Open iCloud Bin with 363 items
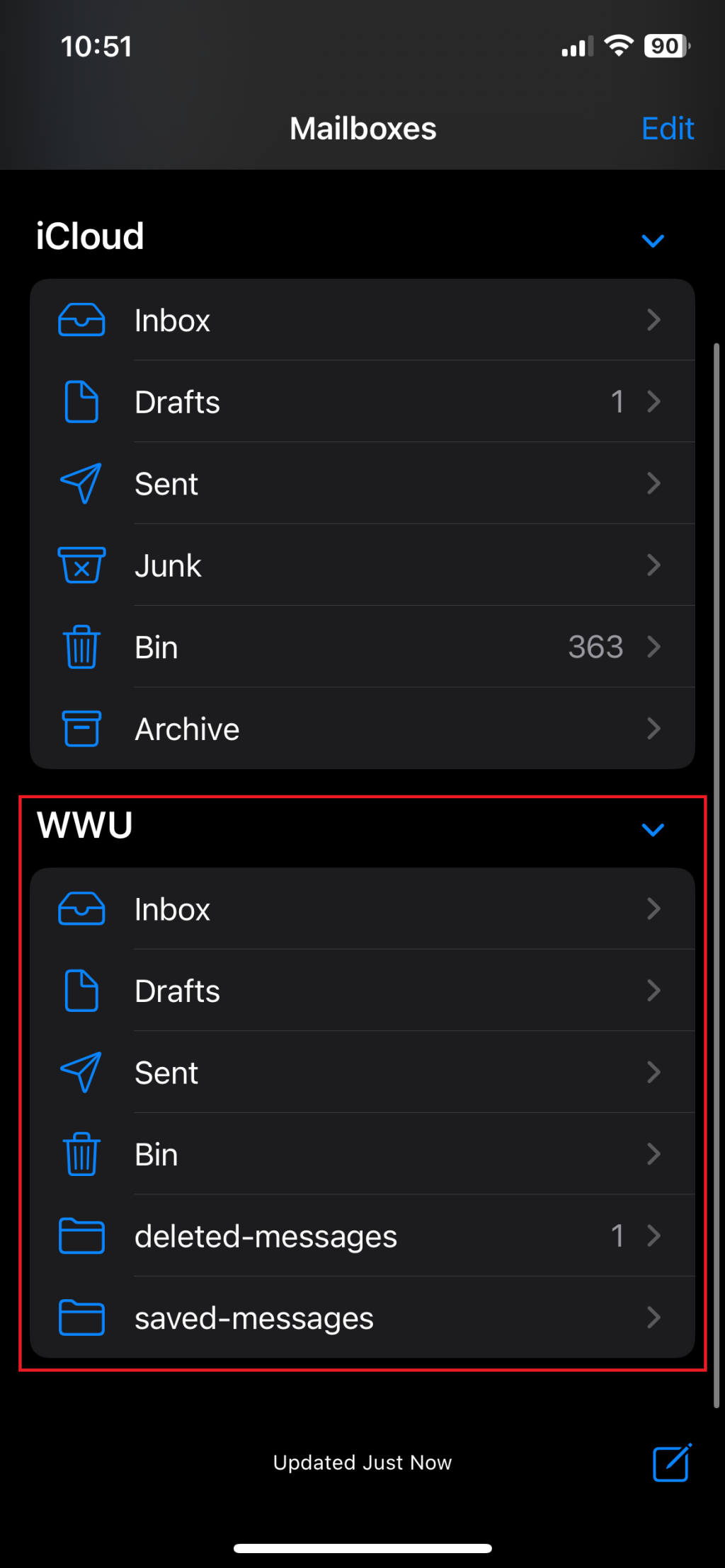This screenshot has width=725, height=1568. [x=361, y=647]
